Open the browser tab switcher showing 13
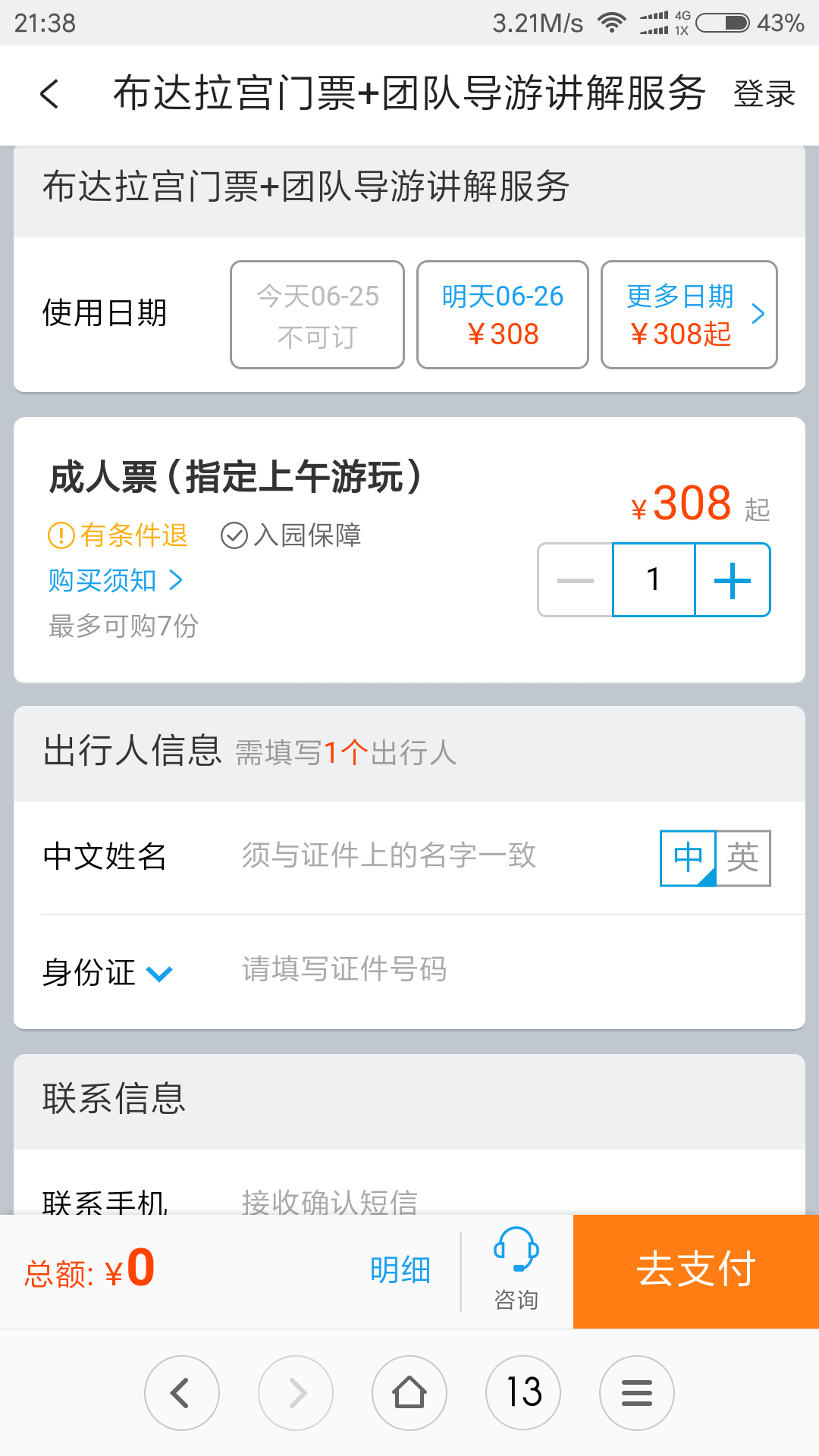The height and width of the screenshot is (1456, 819). tap(523, 1392)
